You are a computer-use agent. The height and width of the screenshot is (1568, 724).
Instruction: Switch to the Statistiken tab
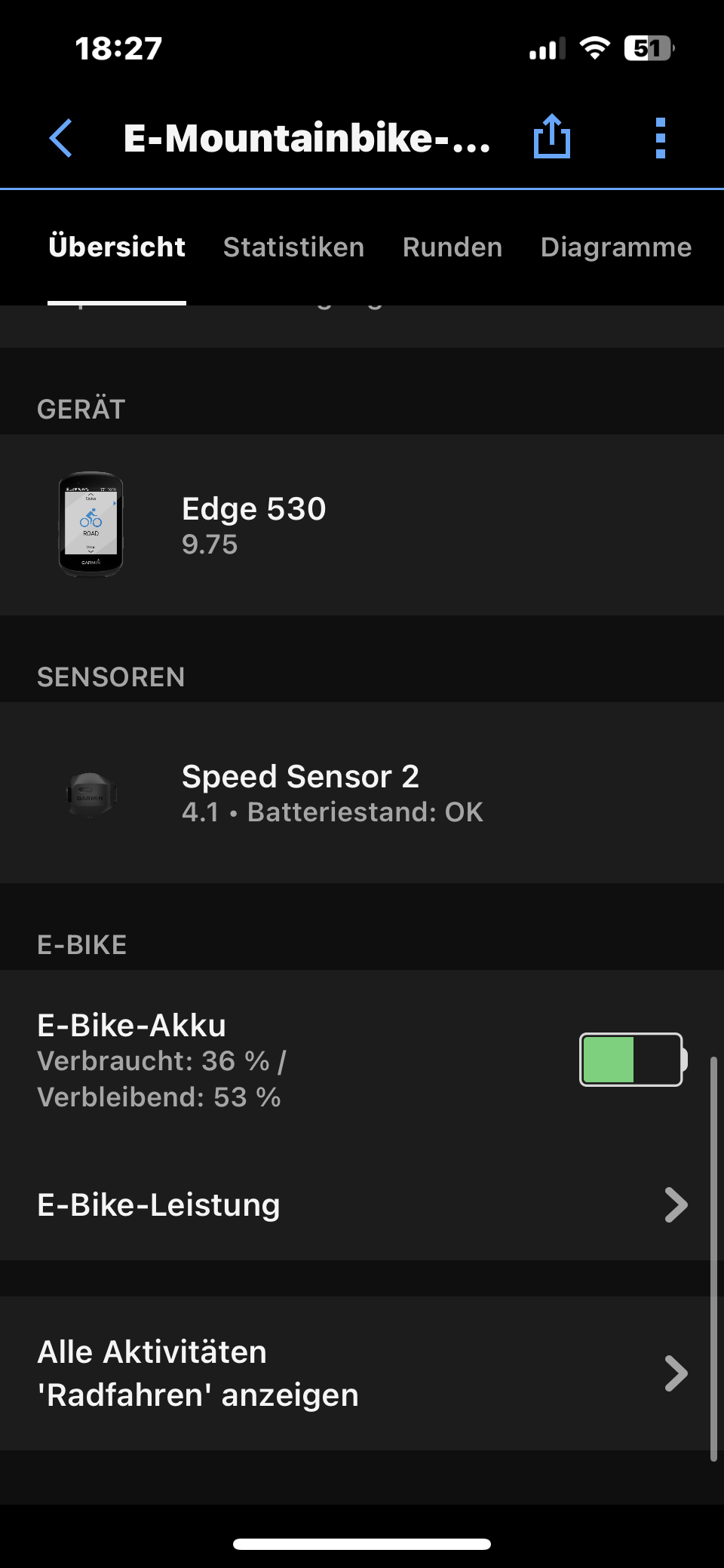tap(293, 247)
